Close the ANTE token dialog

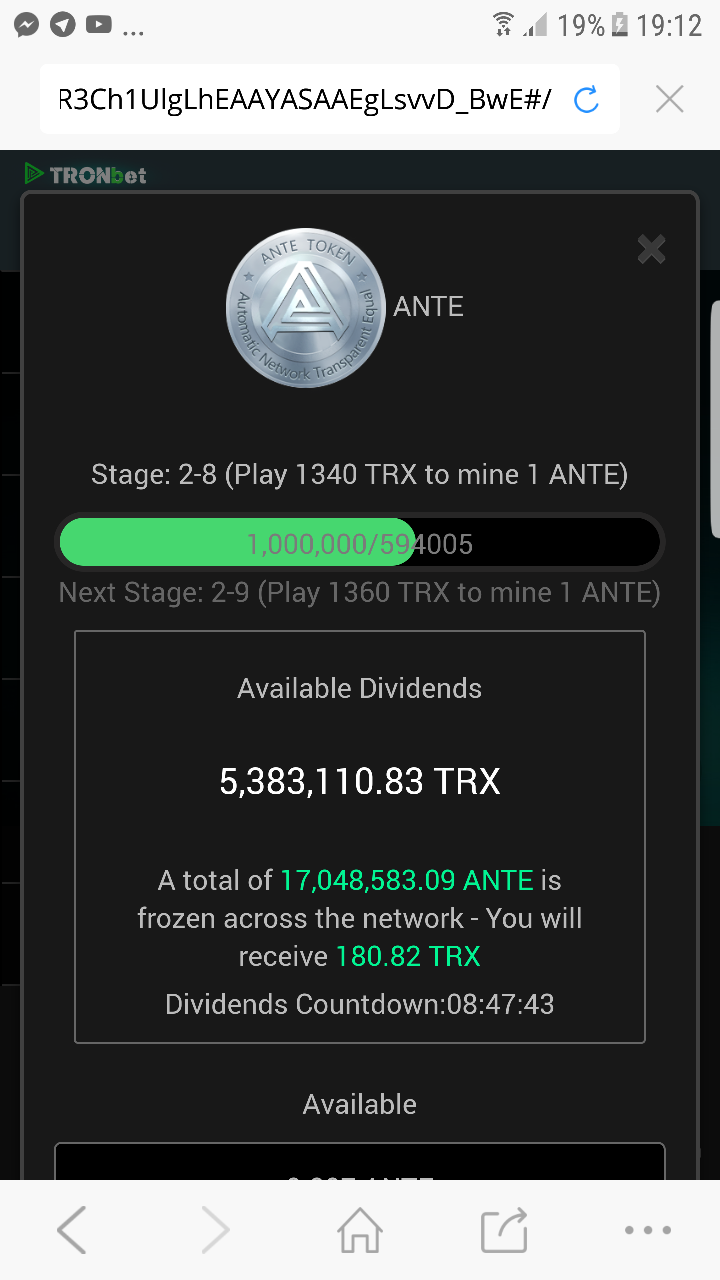(x=651, y=249)
